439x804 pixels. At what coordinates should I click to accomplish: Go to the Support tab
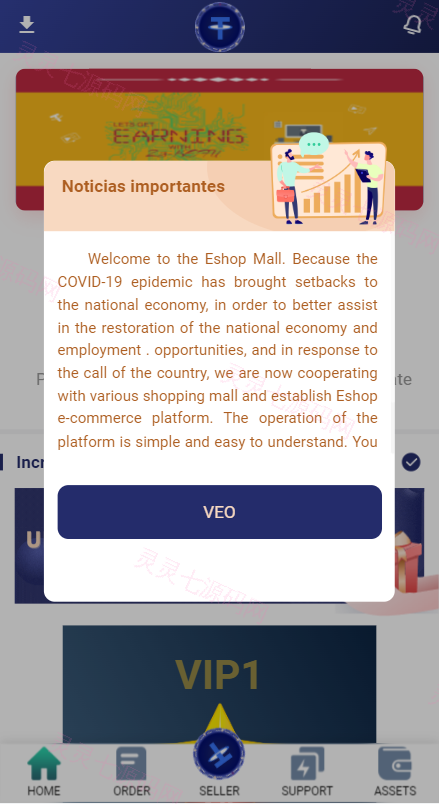(x=307, y=771)
